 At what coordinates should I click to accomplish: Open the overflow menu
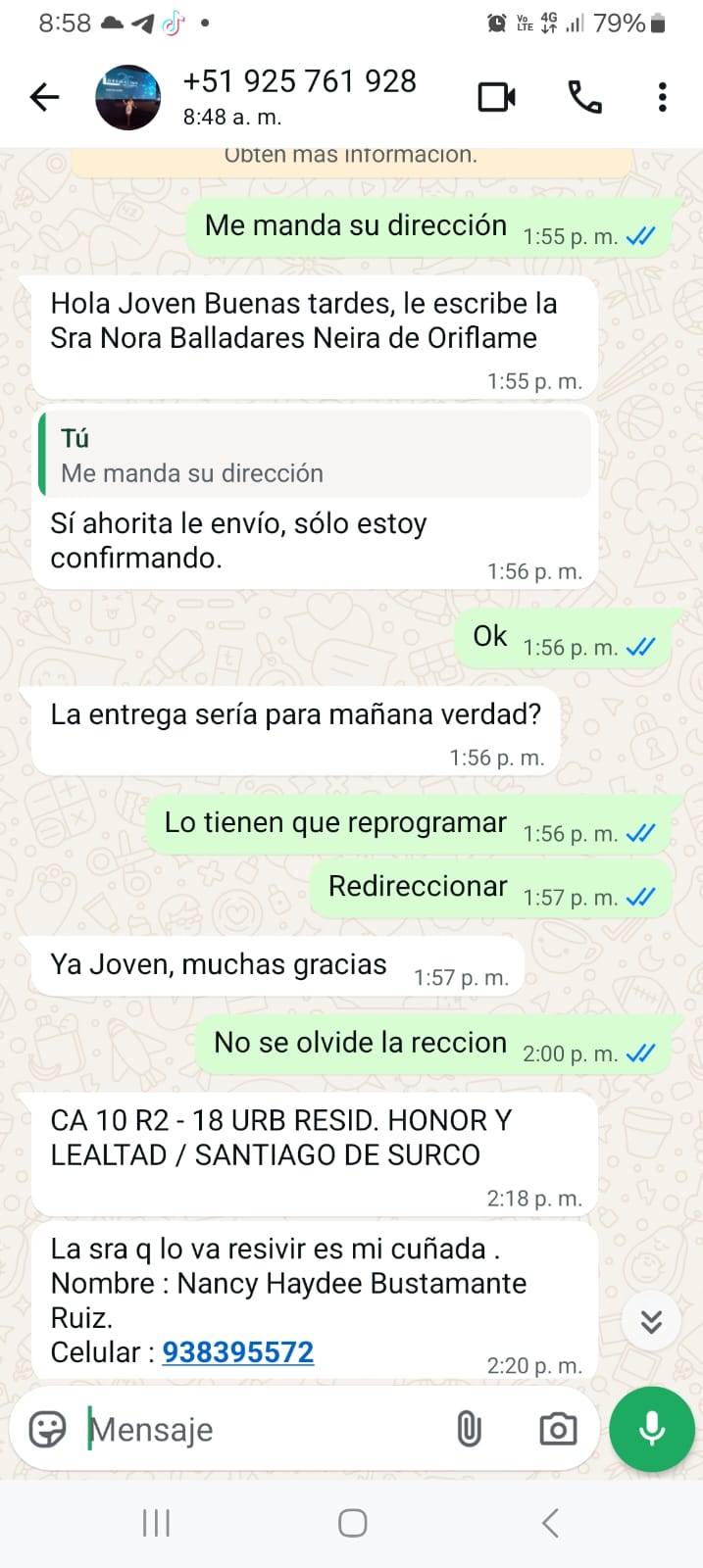click(x=663, y=97)
